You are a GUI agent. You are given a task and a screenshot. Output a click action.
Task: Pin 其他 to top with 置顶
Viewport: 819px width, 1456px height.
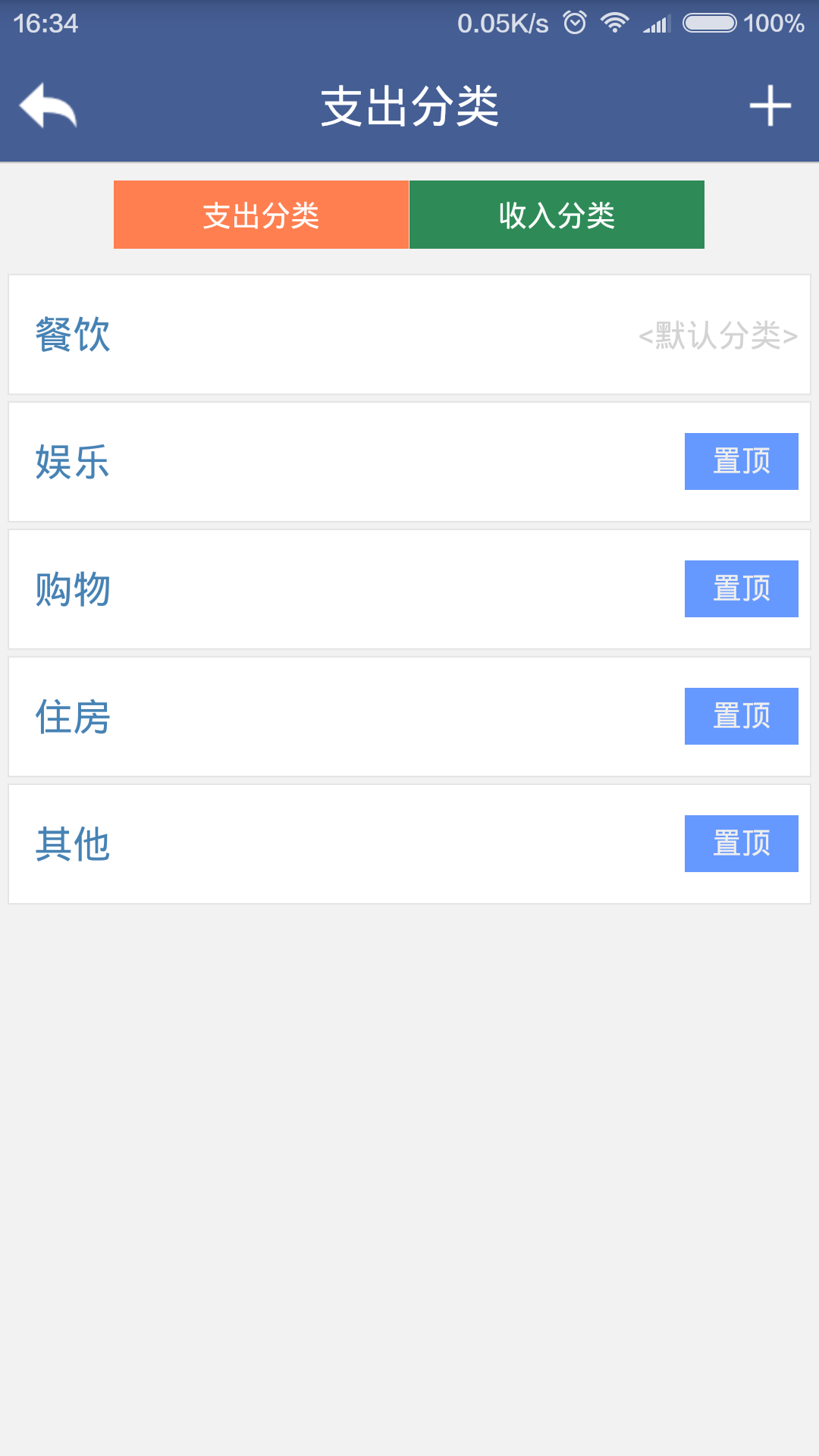point(741,843)
